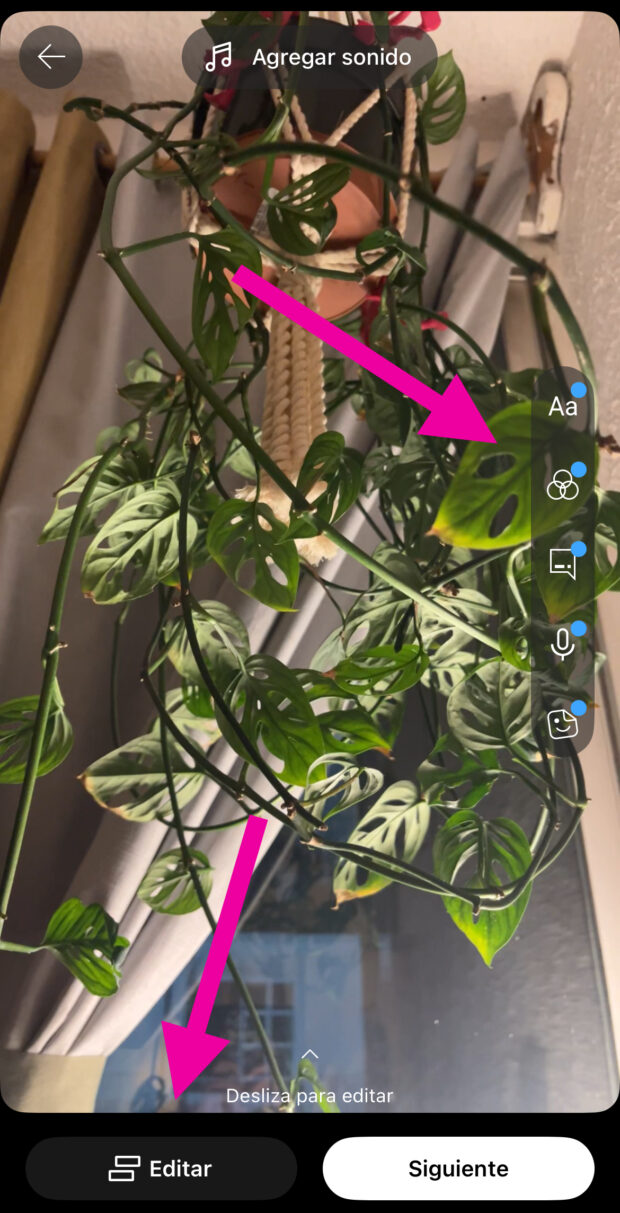
Task: Open the stickers tool icon
Action: coord(563,723)
